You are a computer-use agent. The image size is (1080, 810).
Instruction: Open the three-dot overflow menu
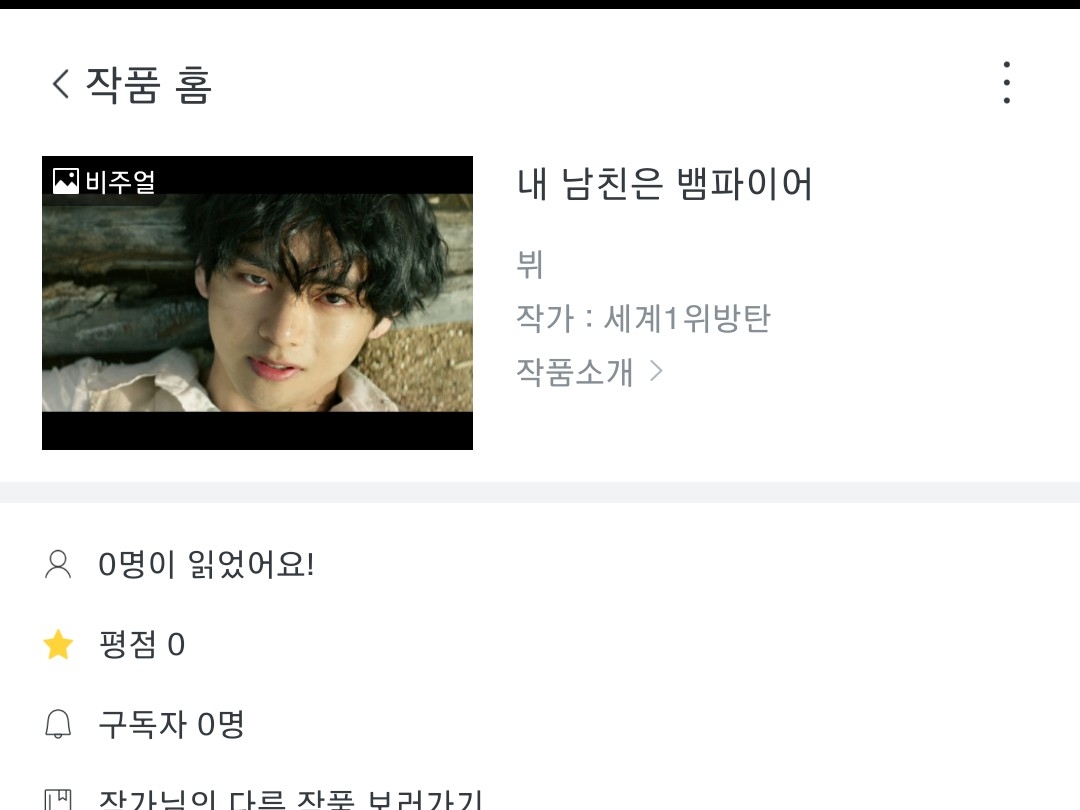(1006, 83)
